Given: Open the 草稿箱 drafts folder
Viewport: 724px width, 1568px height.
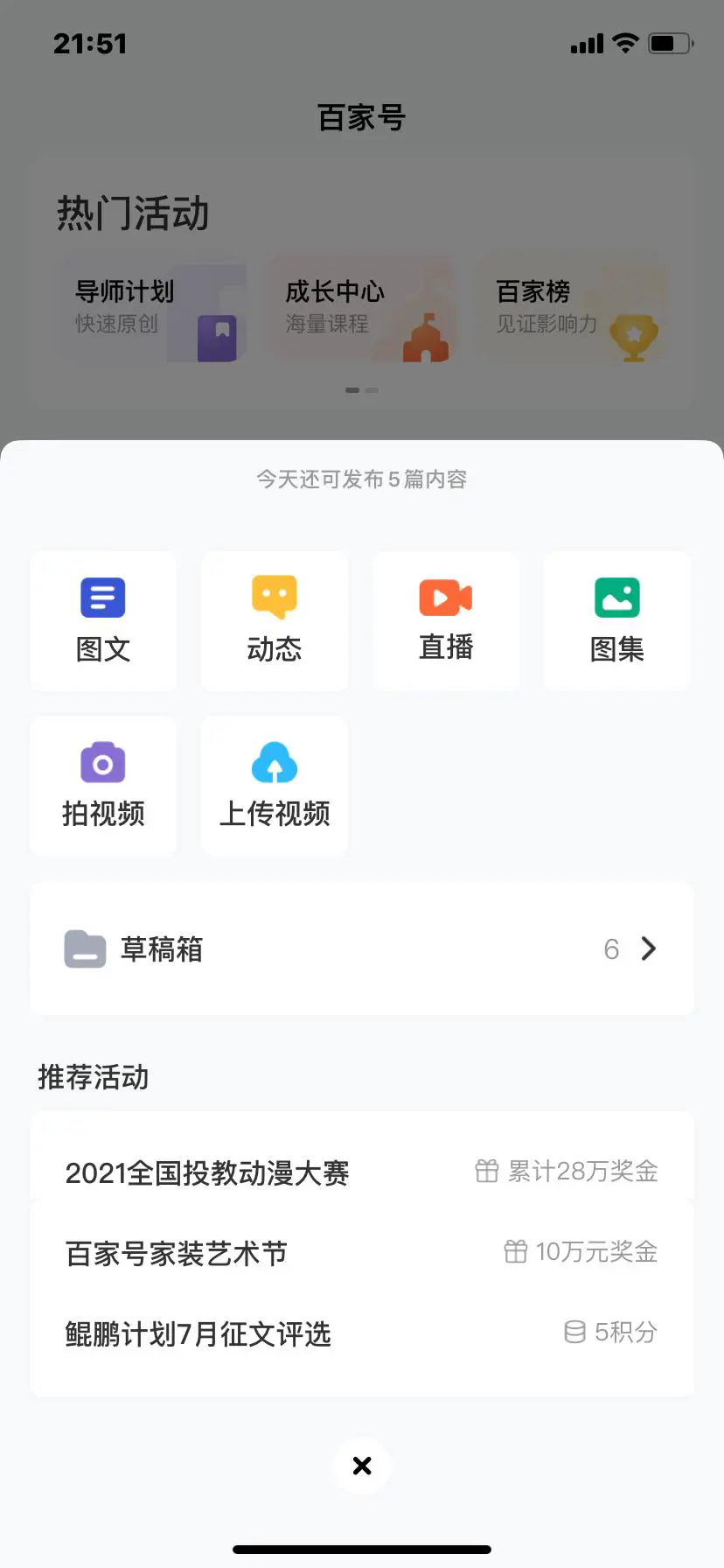Looking at the screenshot, I should pos(361,948).
